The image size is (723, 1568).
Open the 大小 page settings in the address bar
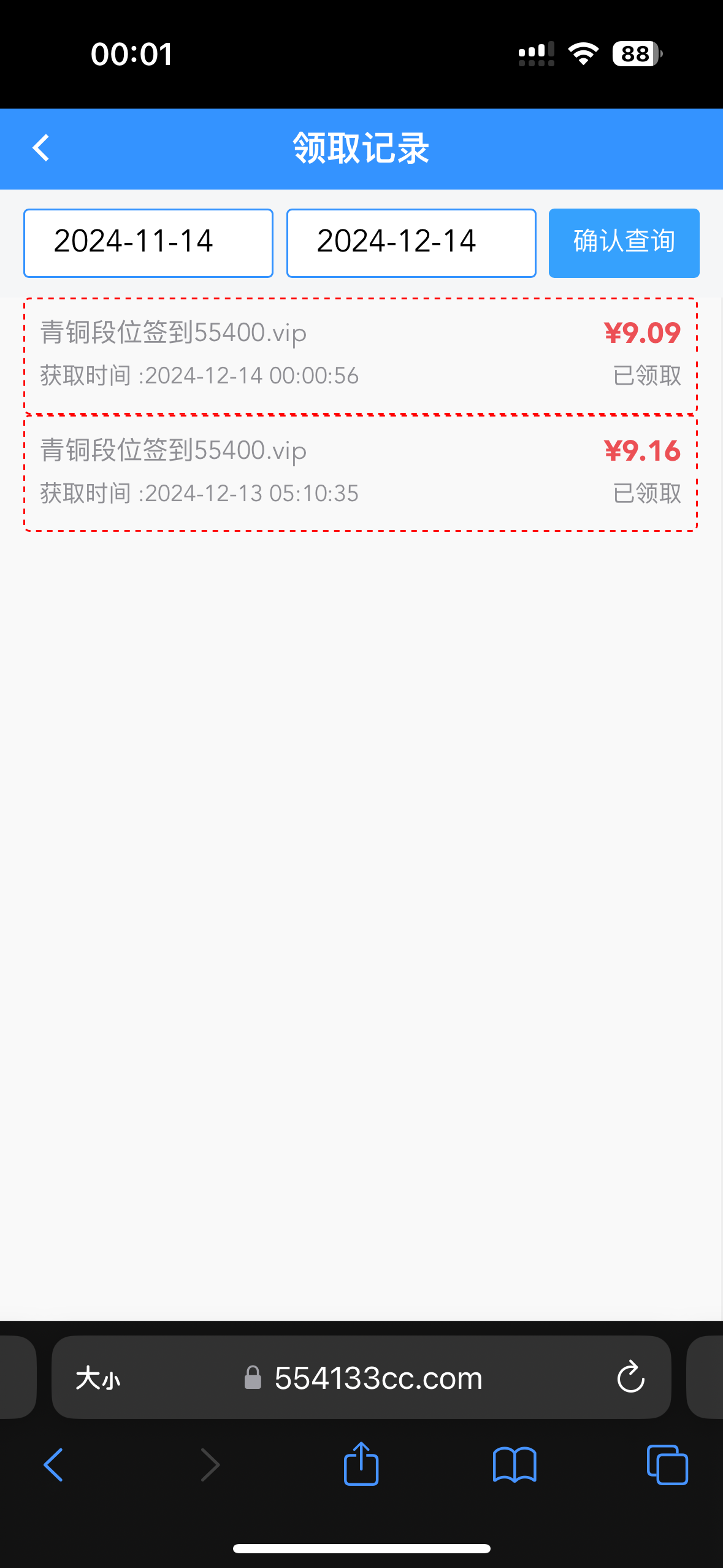(98, 1378)
